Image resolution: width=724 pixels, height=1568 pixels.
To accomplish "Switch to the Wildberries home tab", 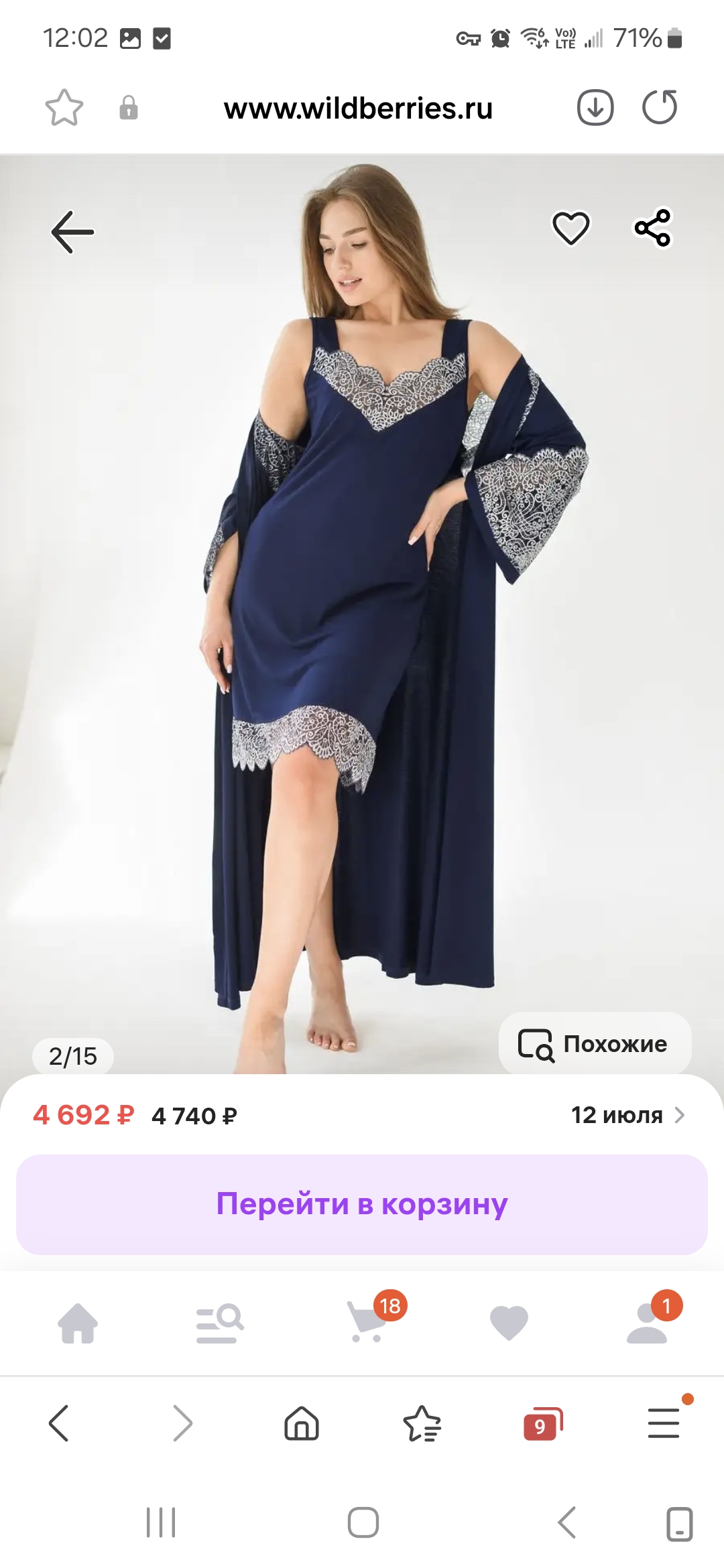I will 78,1323.
